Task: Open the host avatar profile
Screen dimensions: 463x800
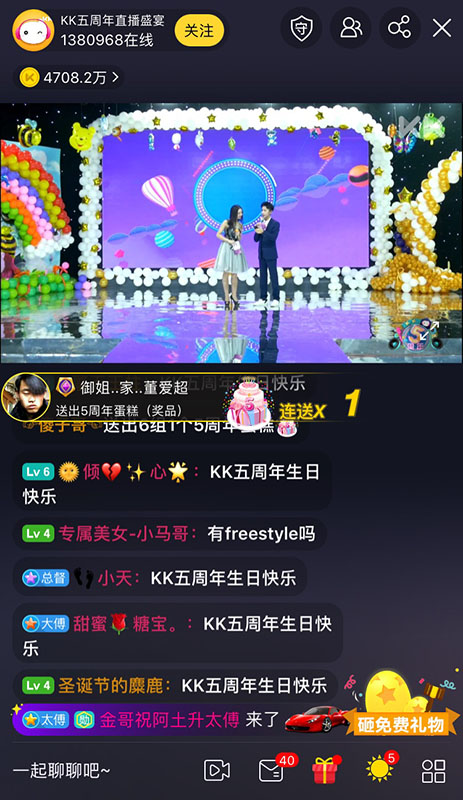Action: pyautogui.click(x=33, y=31)
